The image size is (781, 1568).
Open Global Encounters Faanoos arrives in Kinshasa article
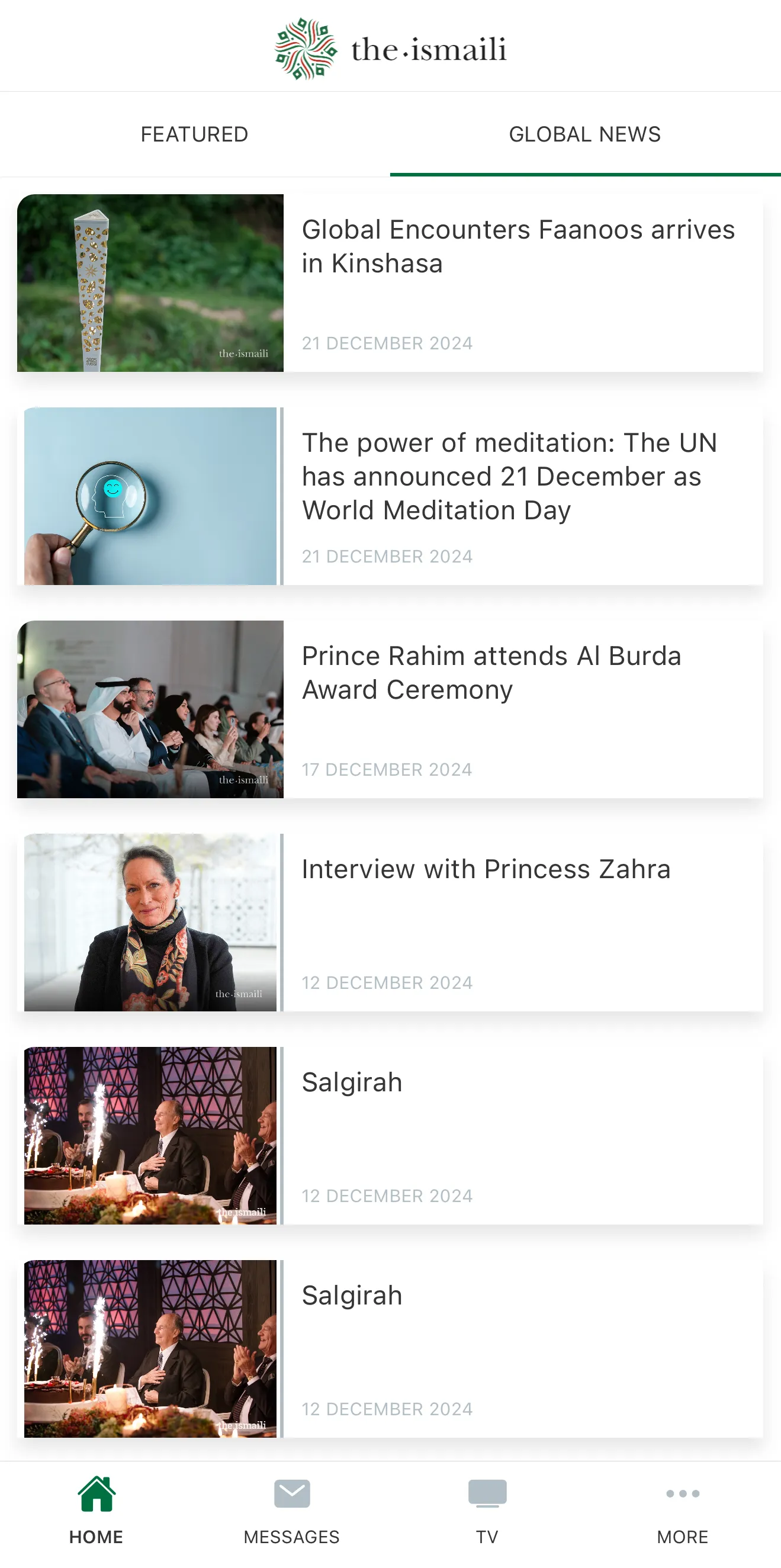click(390, 283)
